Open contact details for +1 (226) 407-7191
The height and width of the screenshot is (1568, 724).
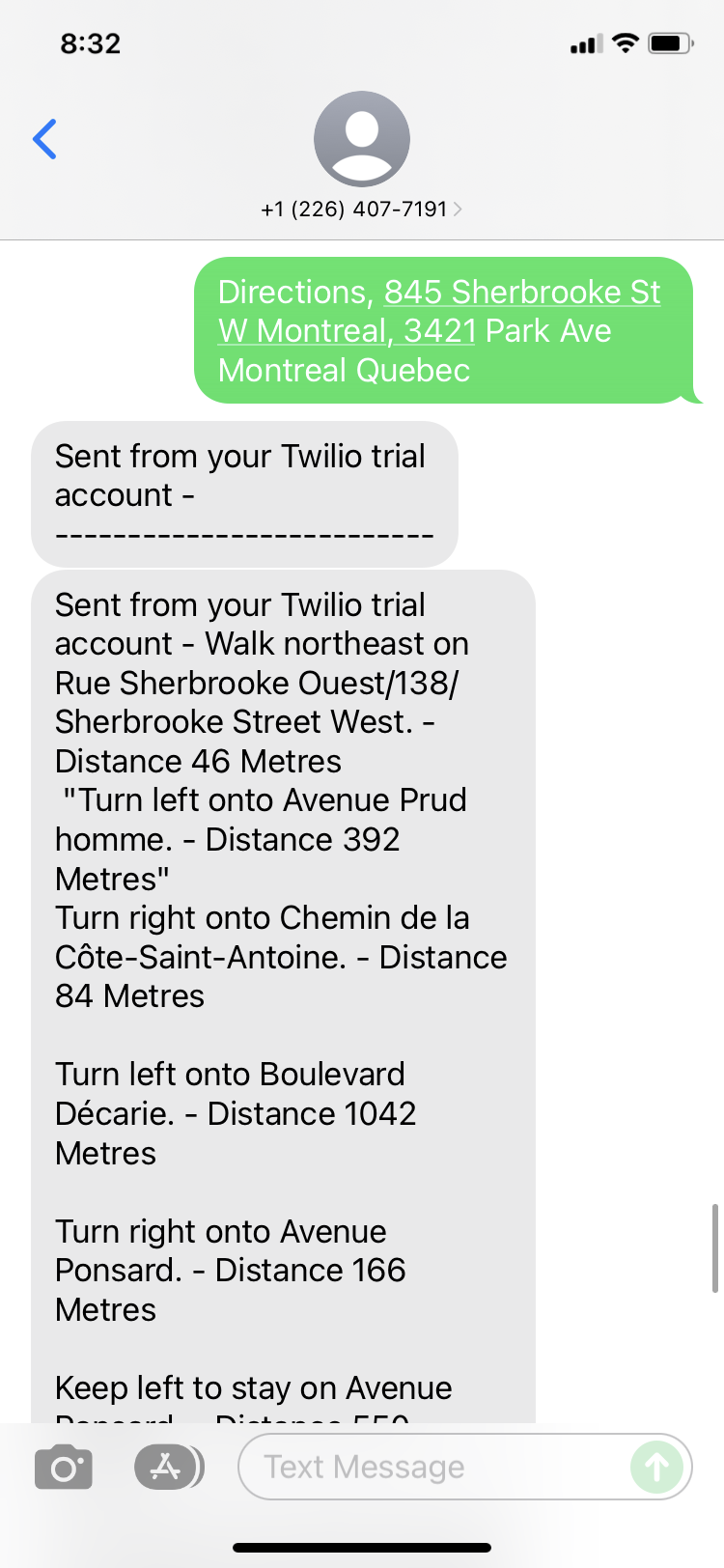tap(361, 209)
